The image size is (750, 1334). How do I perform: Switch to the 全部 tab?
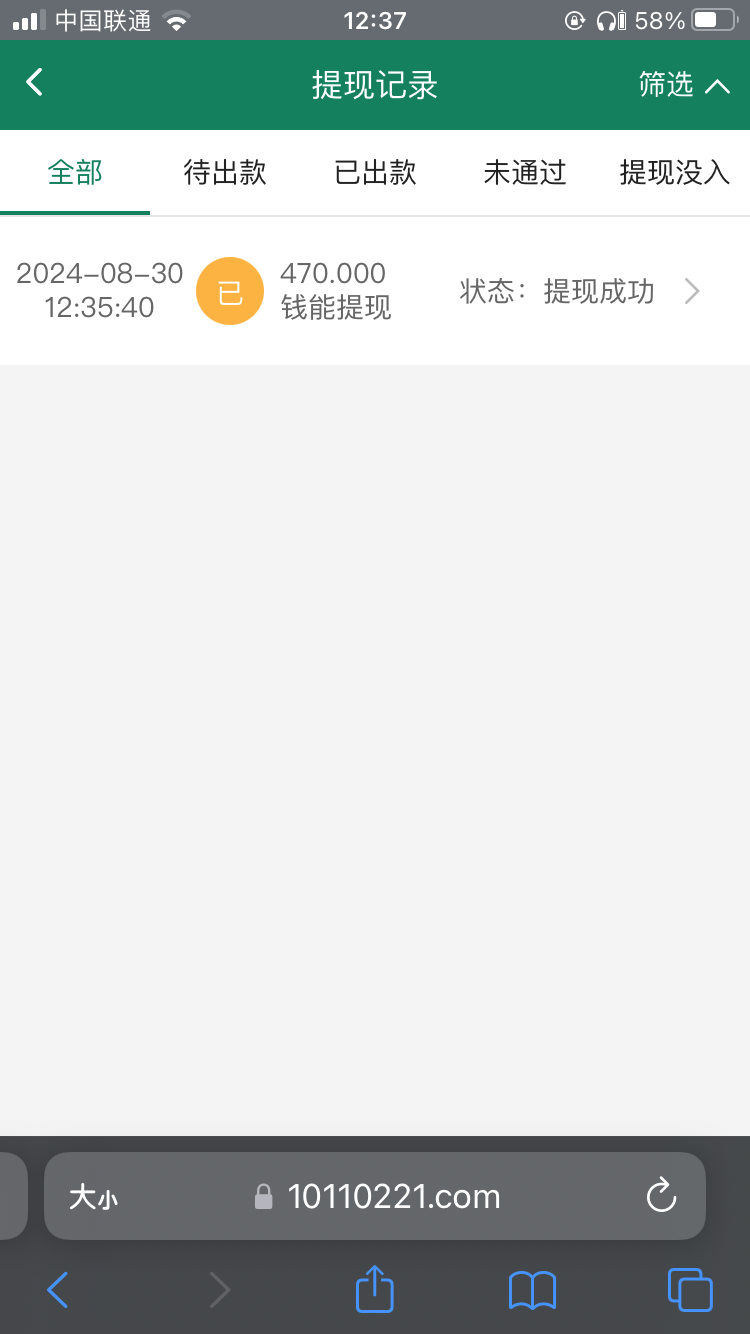click(x=75, y=173)
